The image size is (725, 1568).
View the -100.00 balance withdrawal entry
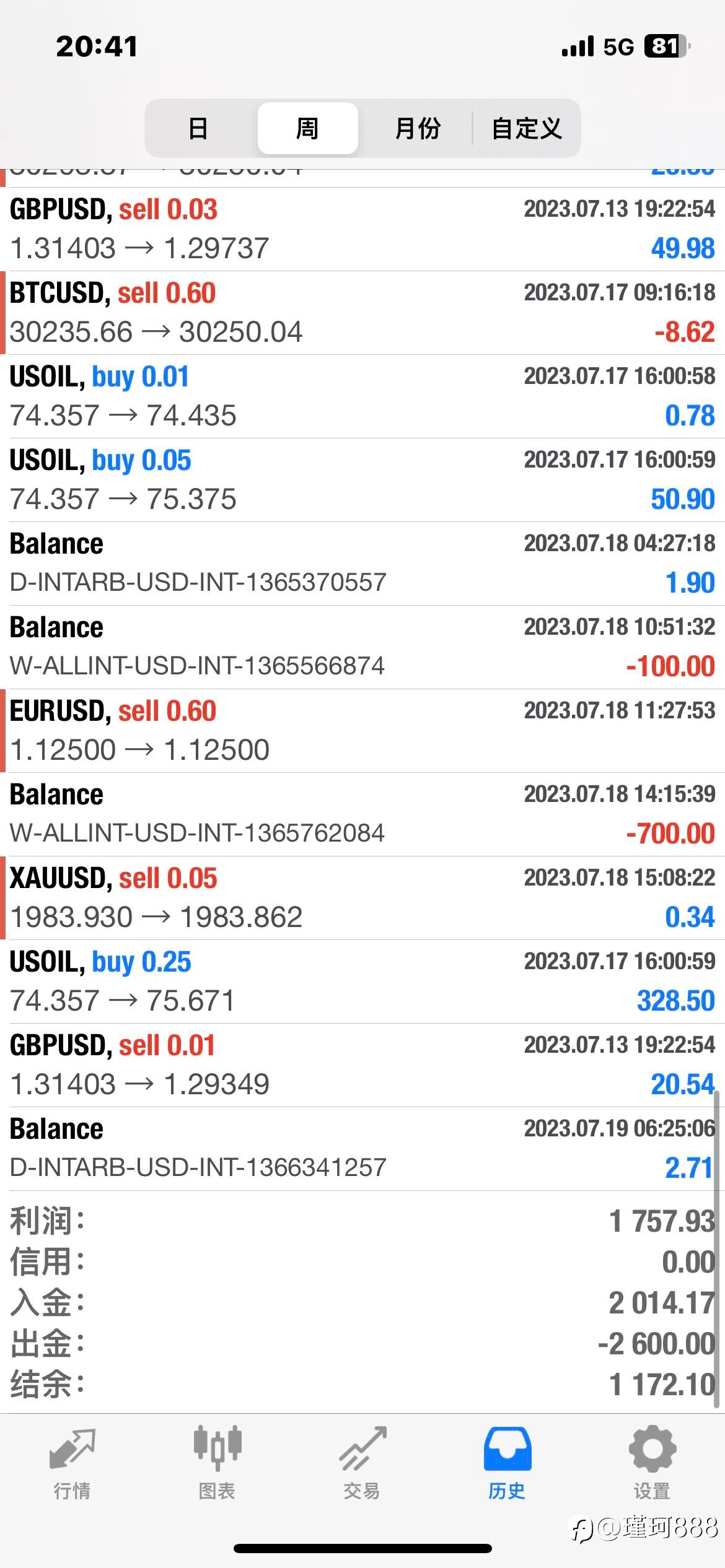tap(362, 647)
